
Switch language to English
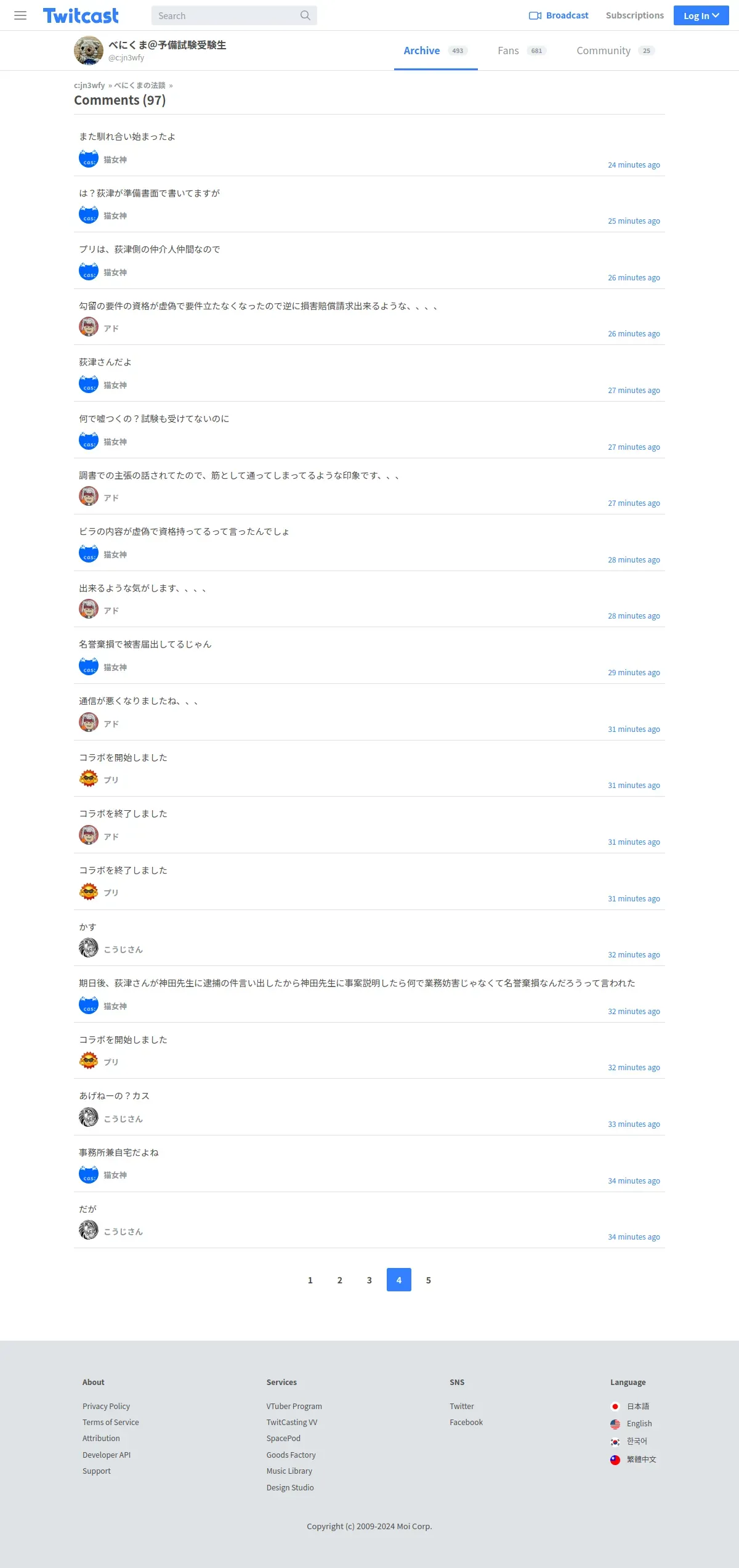(x=631, y=1423)
